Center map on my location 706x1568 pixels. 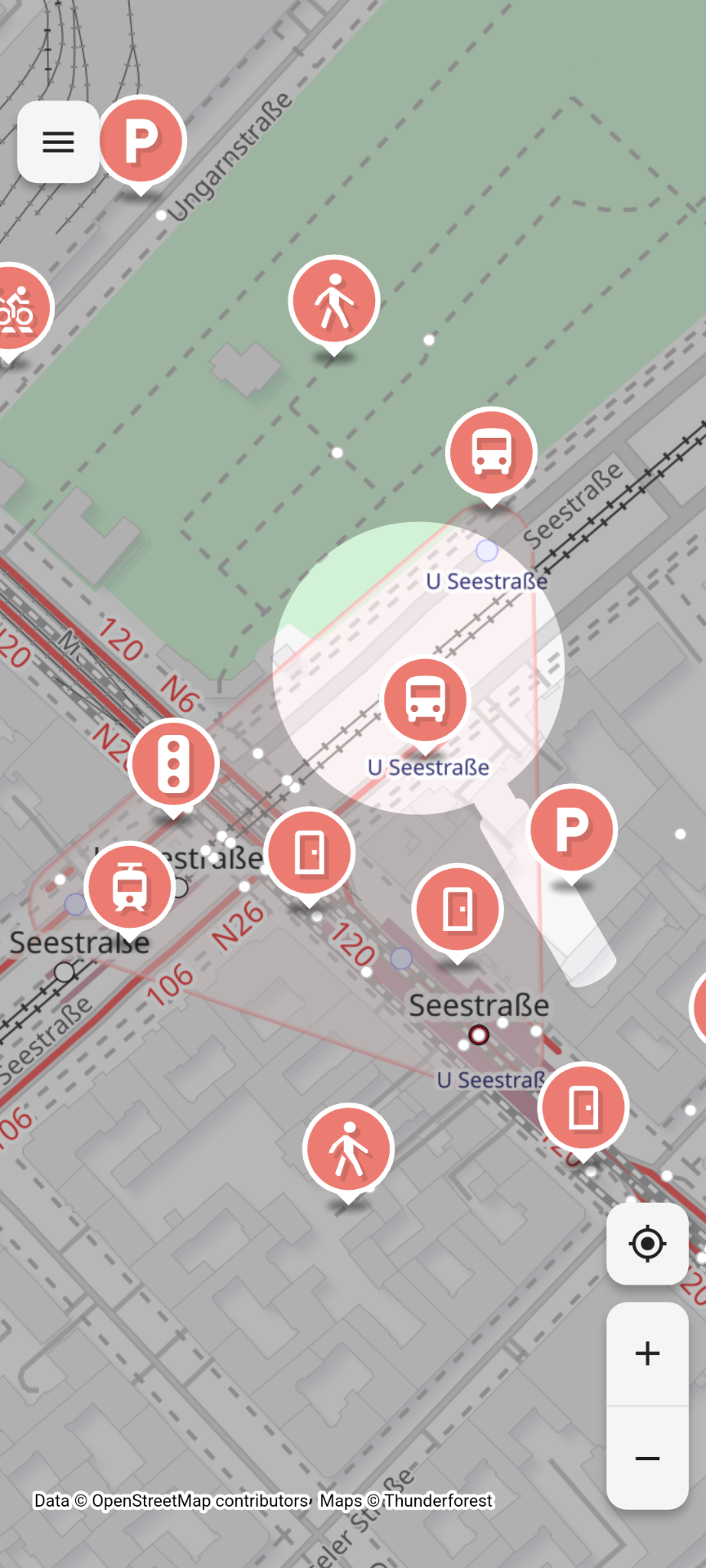[x=647, y=1244]
